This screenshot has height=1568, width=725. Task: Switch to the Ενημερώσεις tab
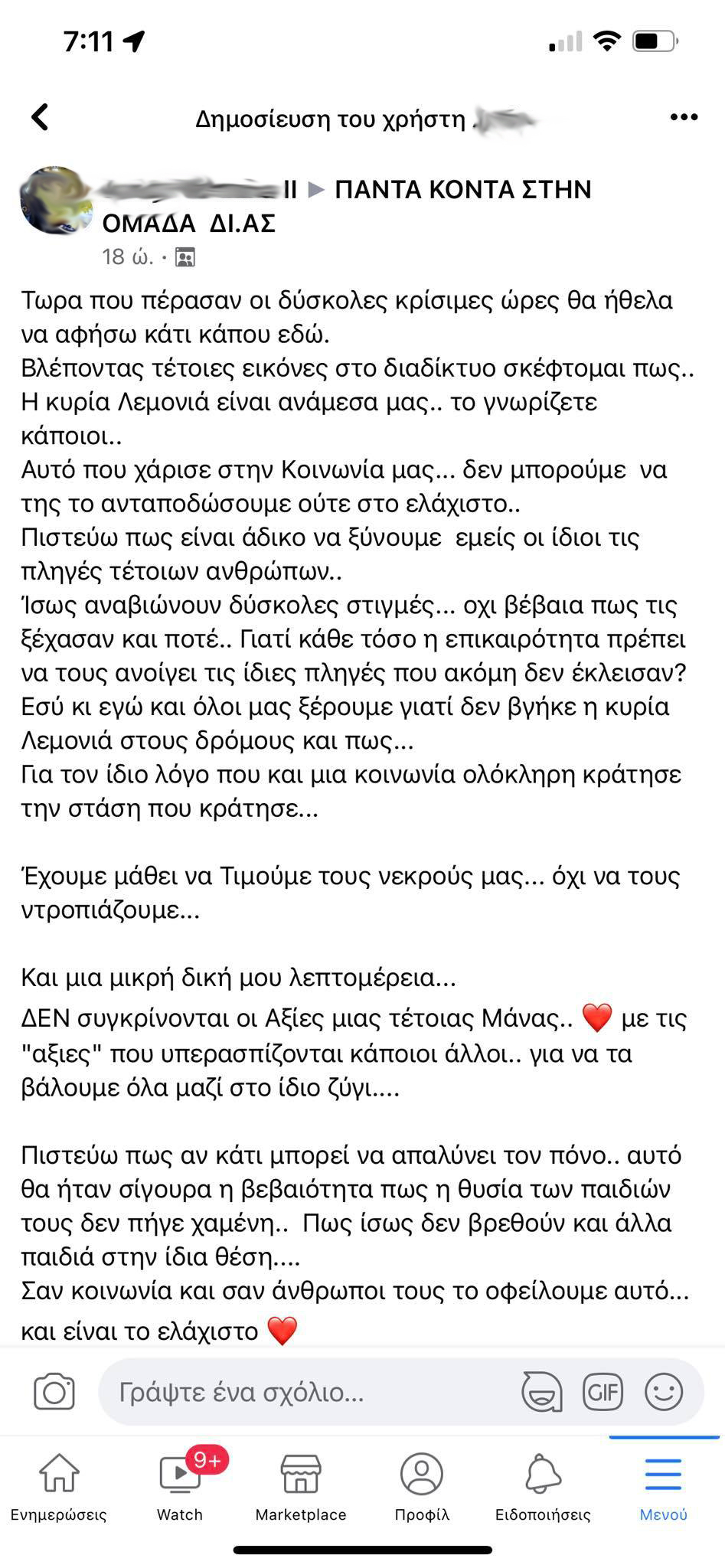(59, 1487)
